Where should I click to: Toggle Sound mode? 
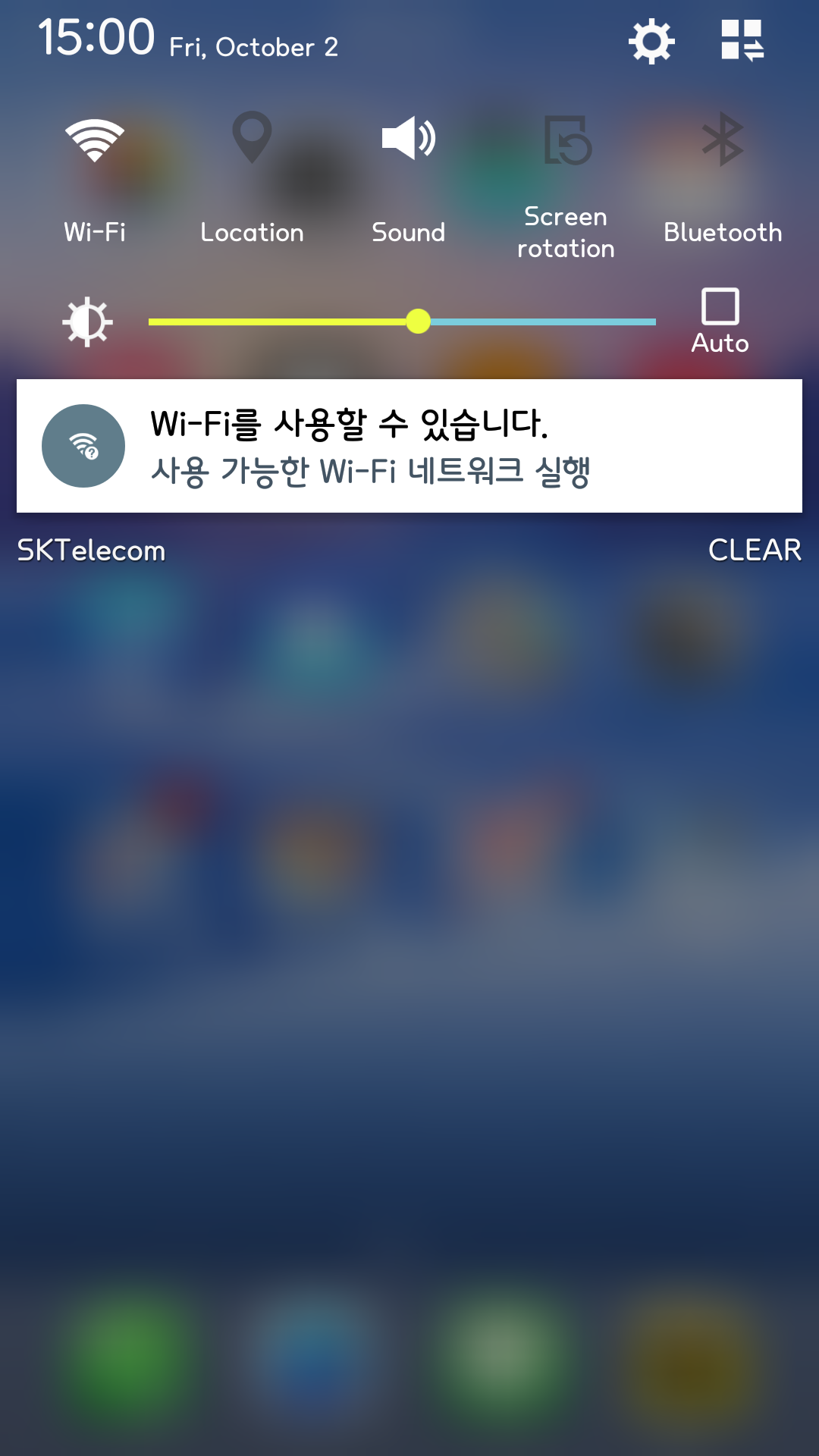pos(408,139)
